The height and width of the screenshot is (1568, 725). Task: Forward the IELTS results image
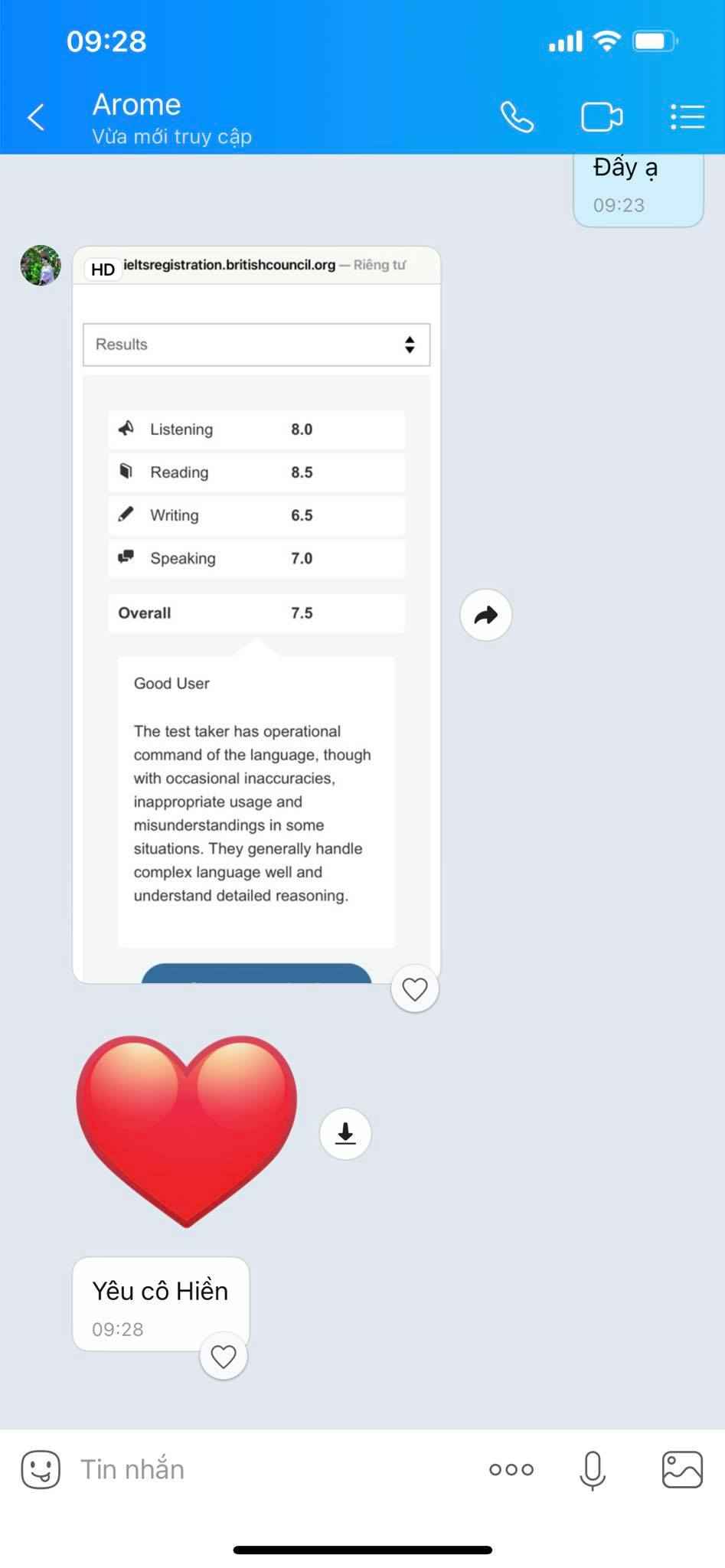pos(485,615)
